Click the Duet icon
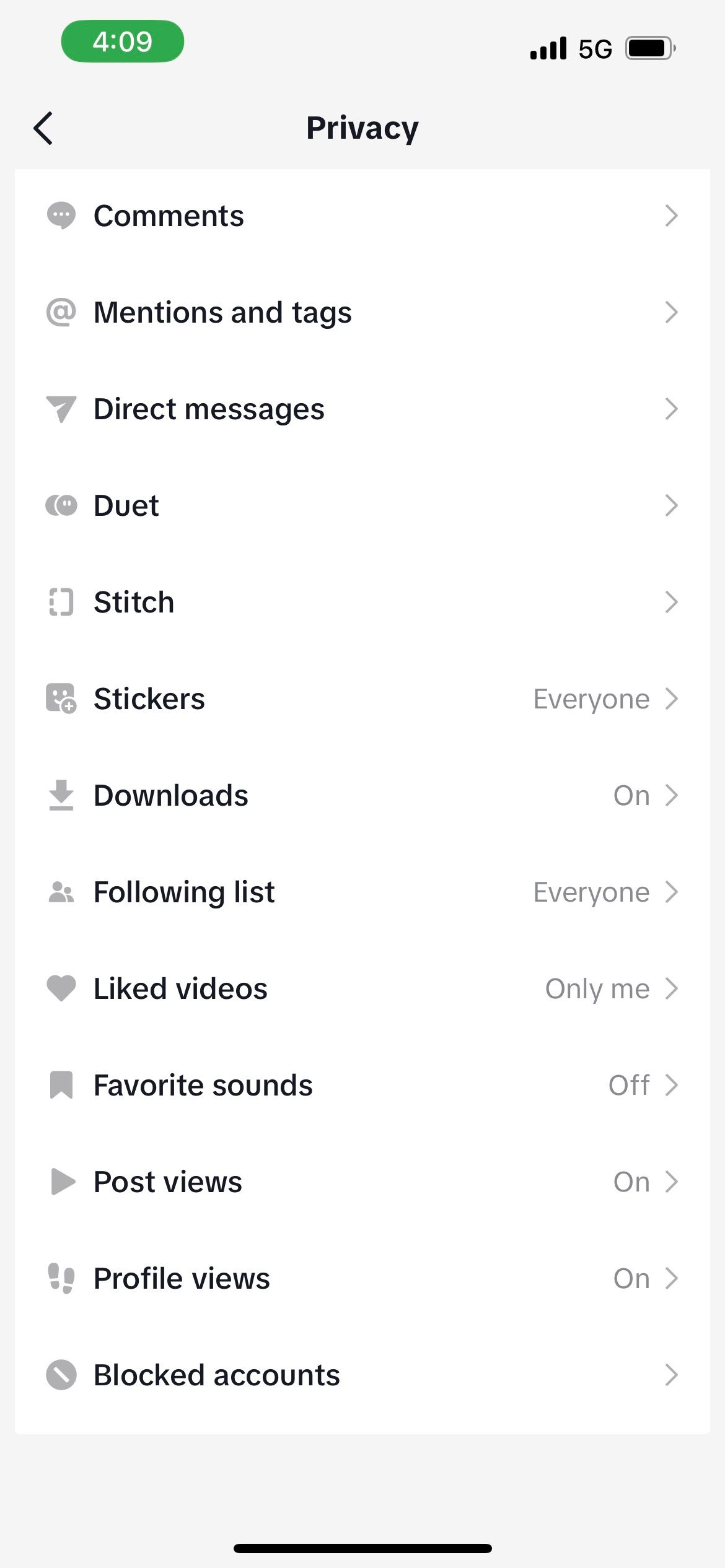Image resolution: width=725 pixels, height=1568 pixels. [60, 505]
